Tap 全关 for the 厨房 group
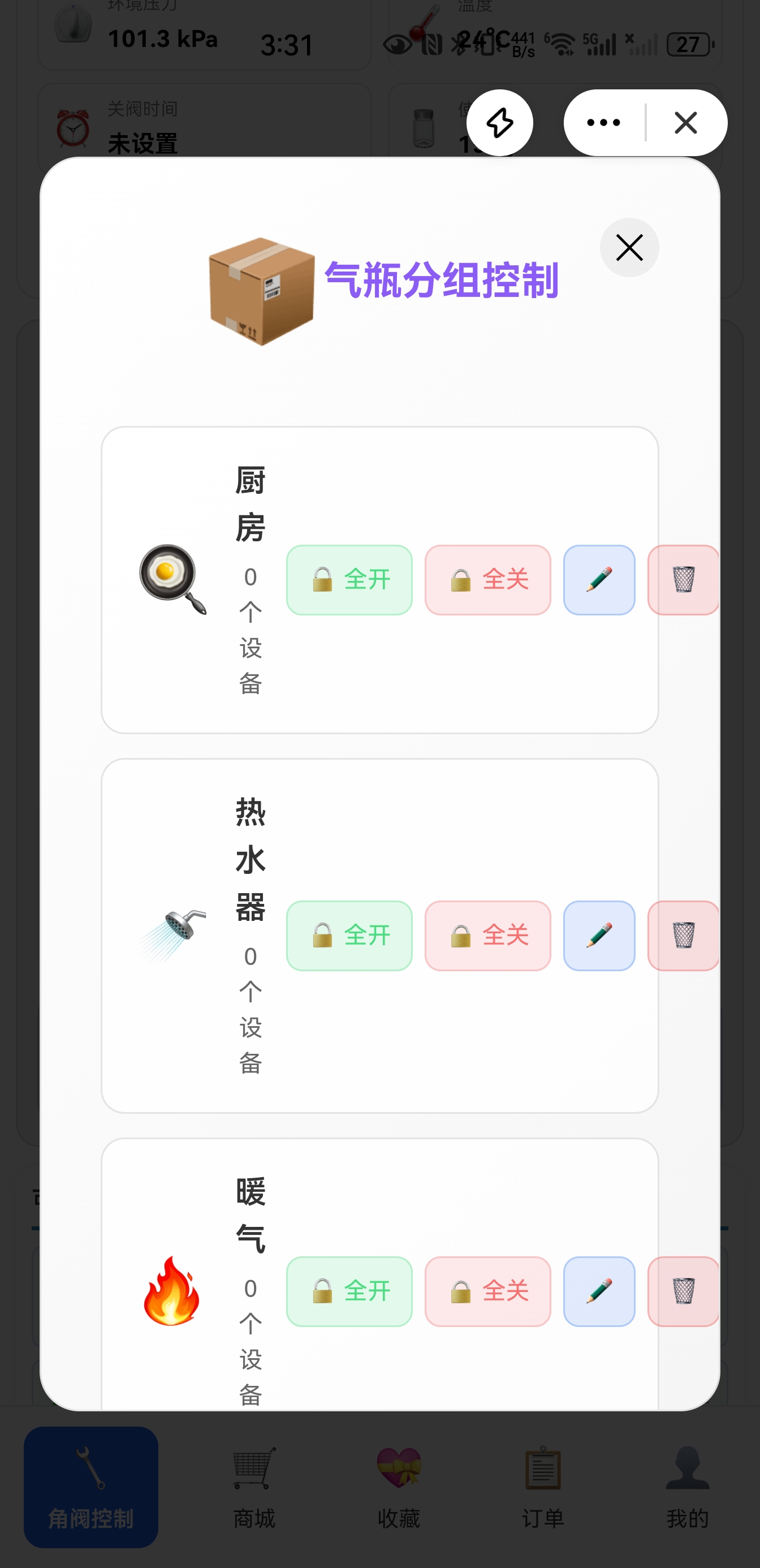Screen dimensions: 760x1568 tap(487, 579)
